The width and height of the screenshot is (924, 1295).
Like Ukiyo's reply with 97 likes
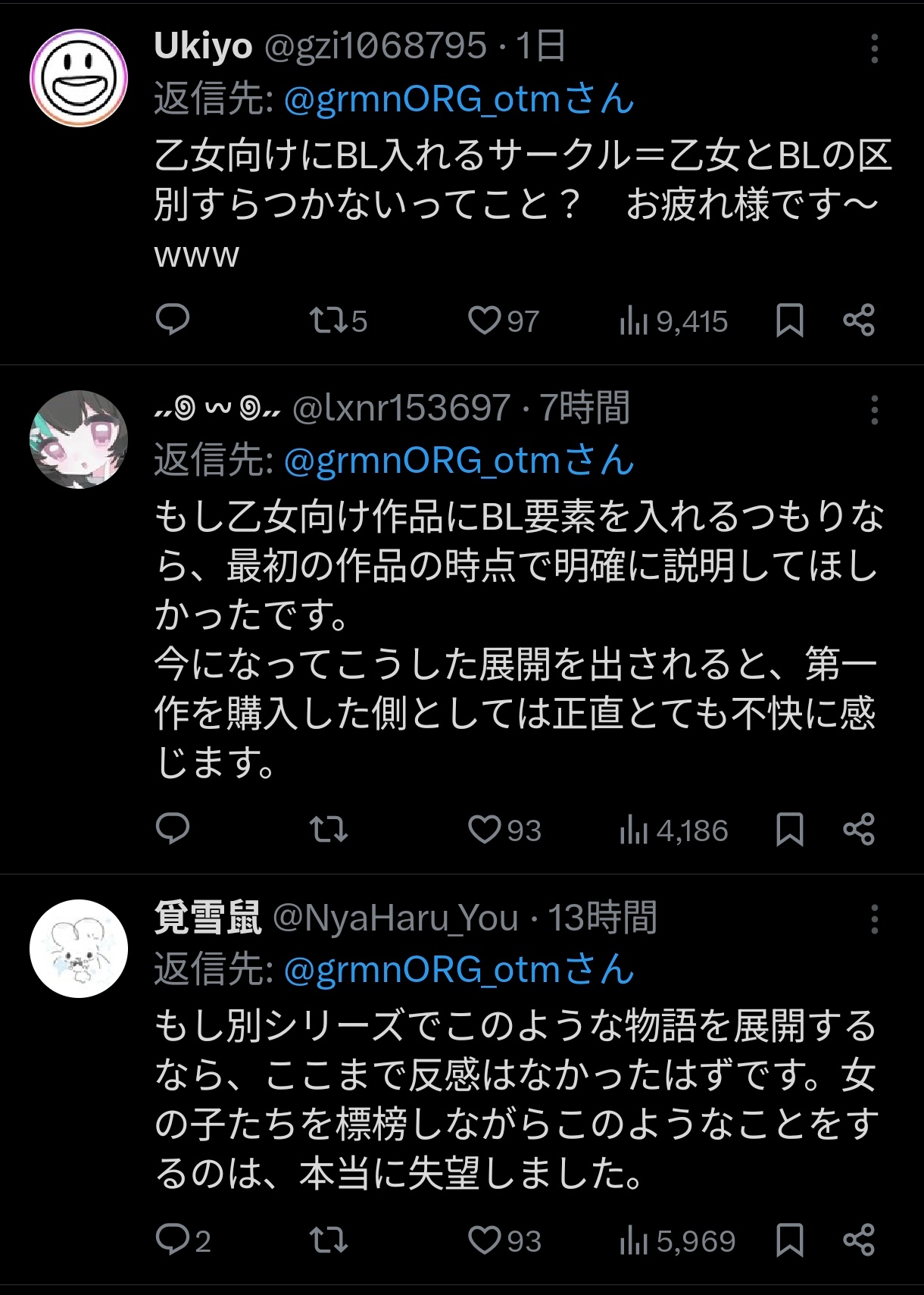504,321
